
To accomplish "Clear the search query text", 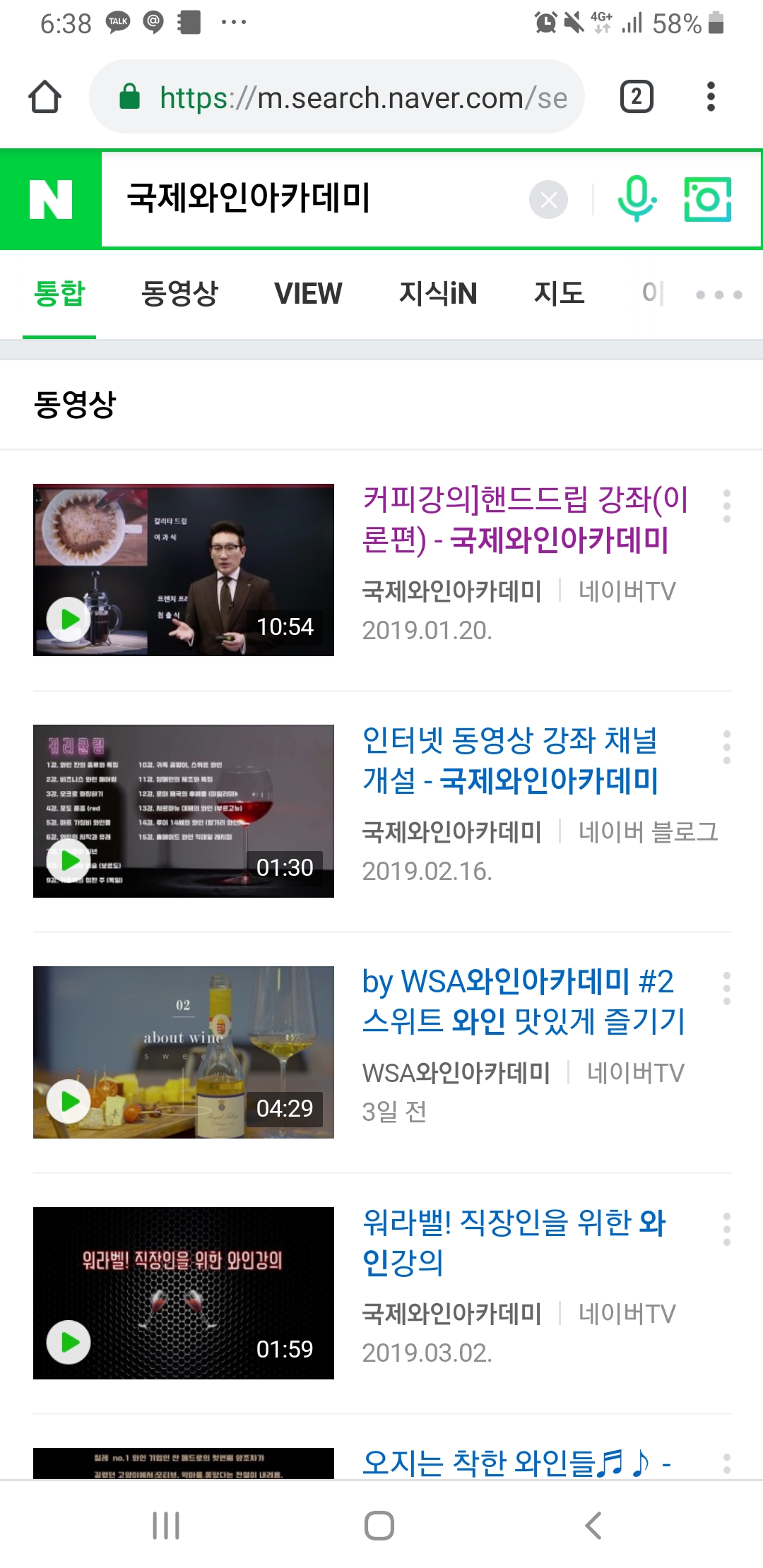I will [548, 200].
